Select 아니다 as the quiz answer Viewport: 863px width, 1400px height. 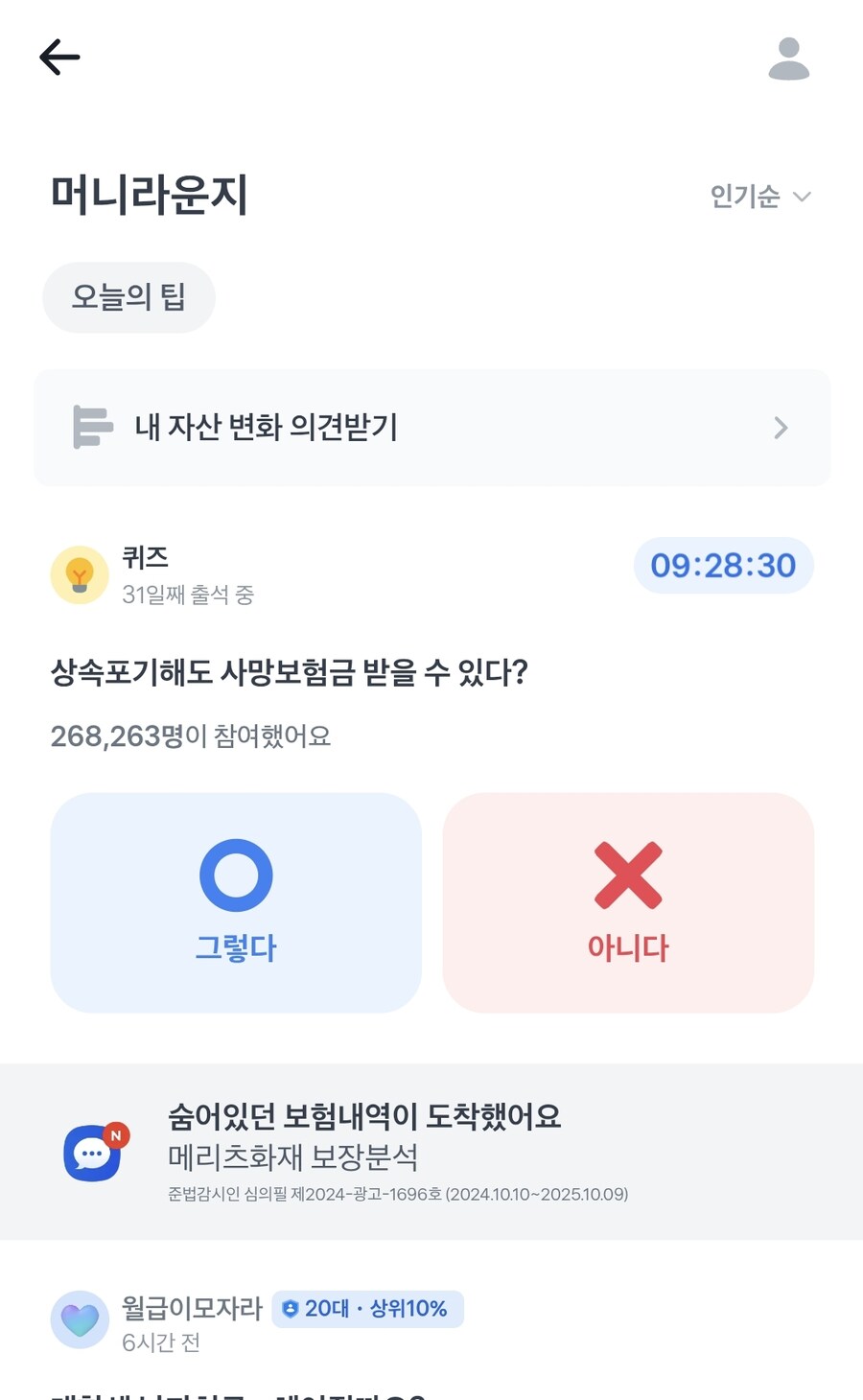coord(627,901)
